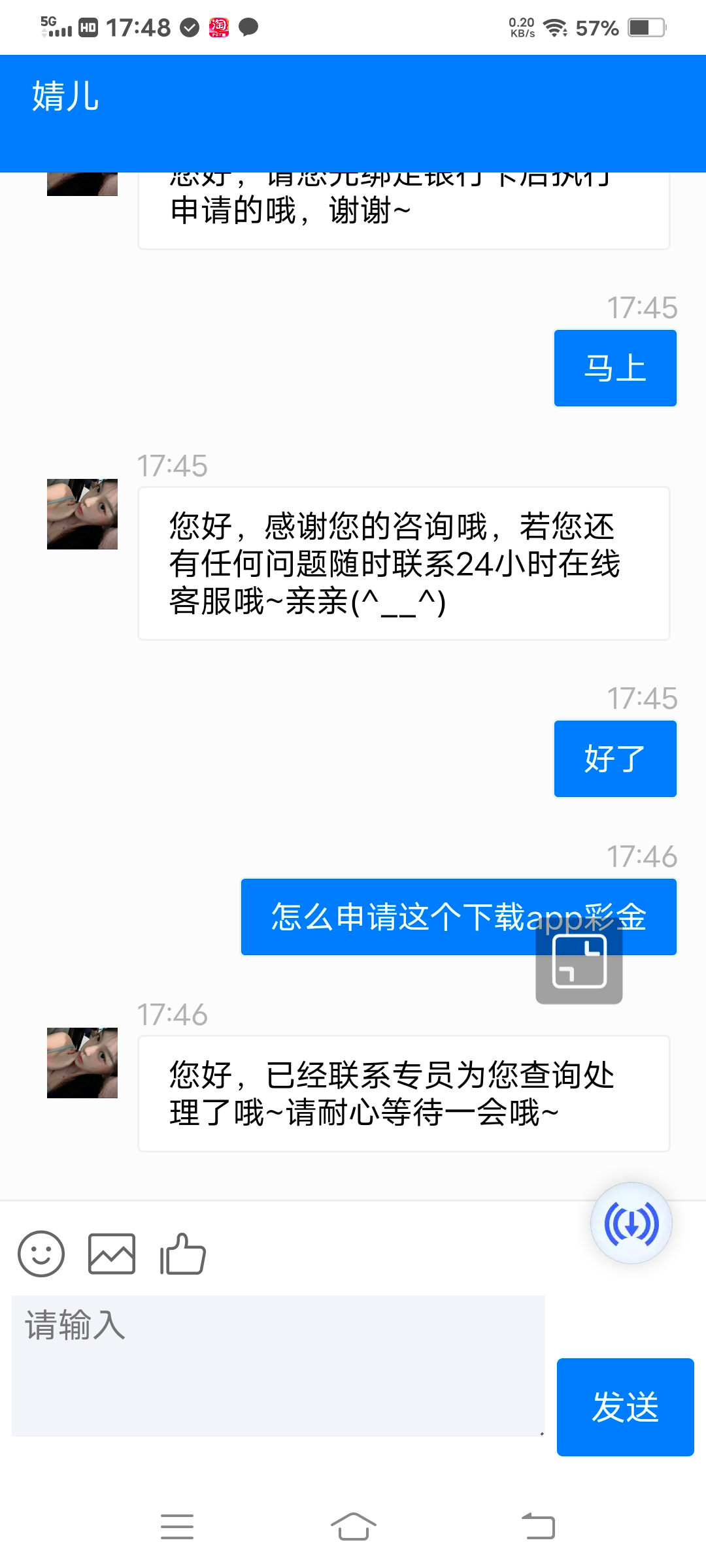
Task: Focus the 请输入 message field
Action: tap(278, 1365)
